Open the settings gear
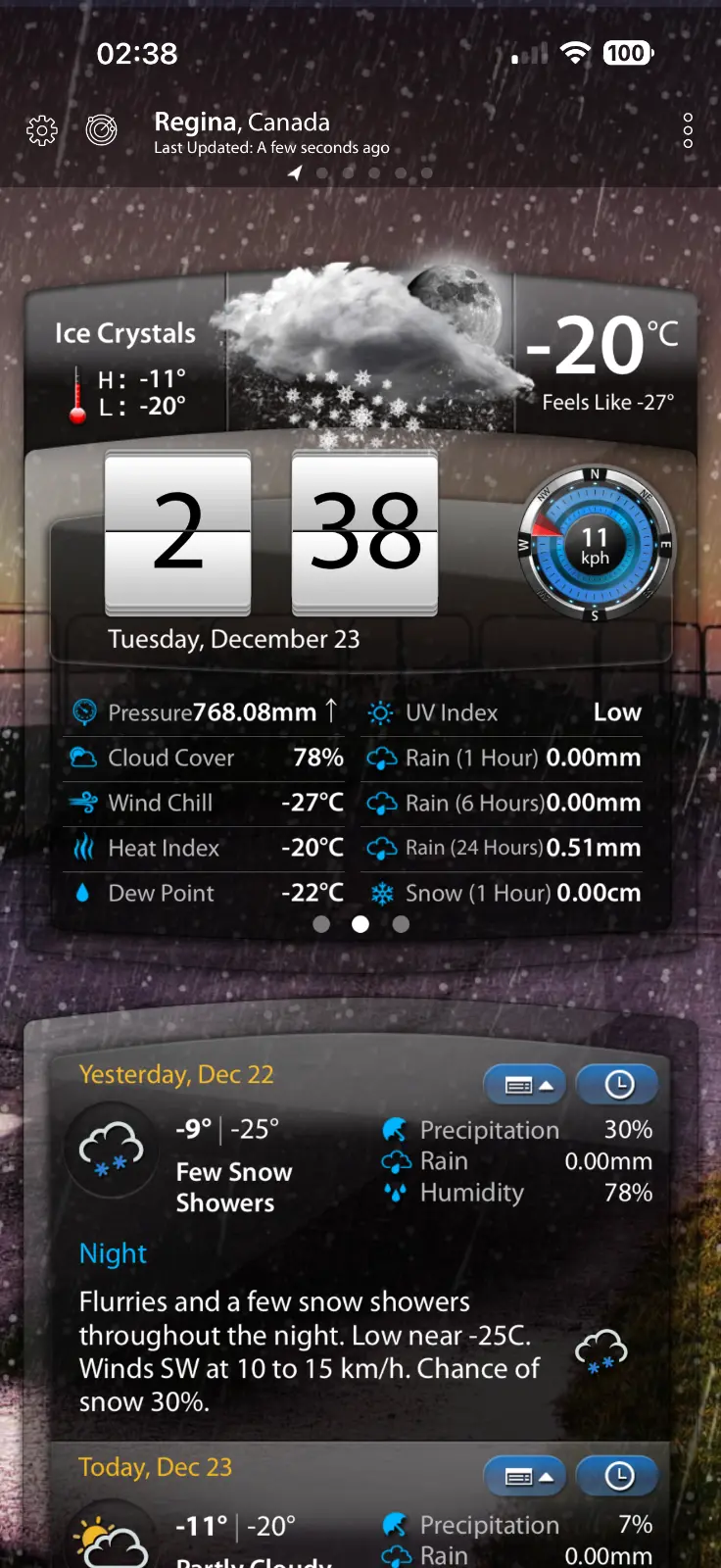This screenshot has width=721, height=1568. tap(42, 130)
